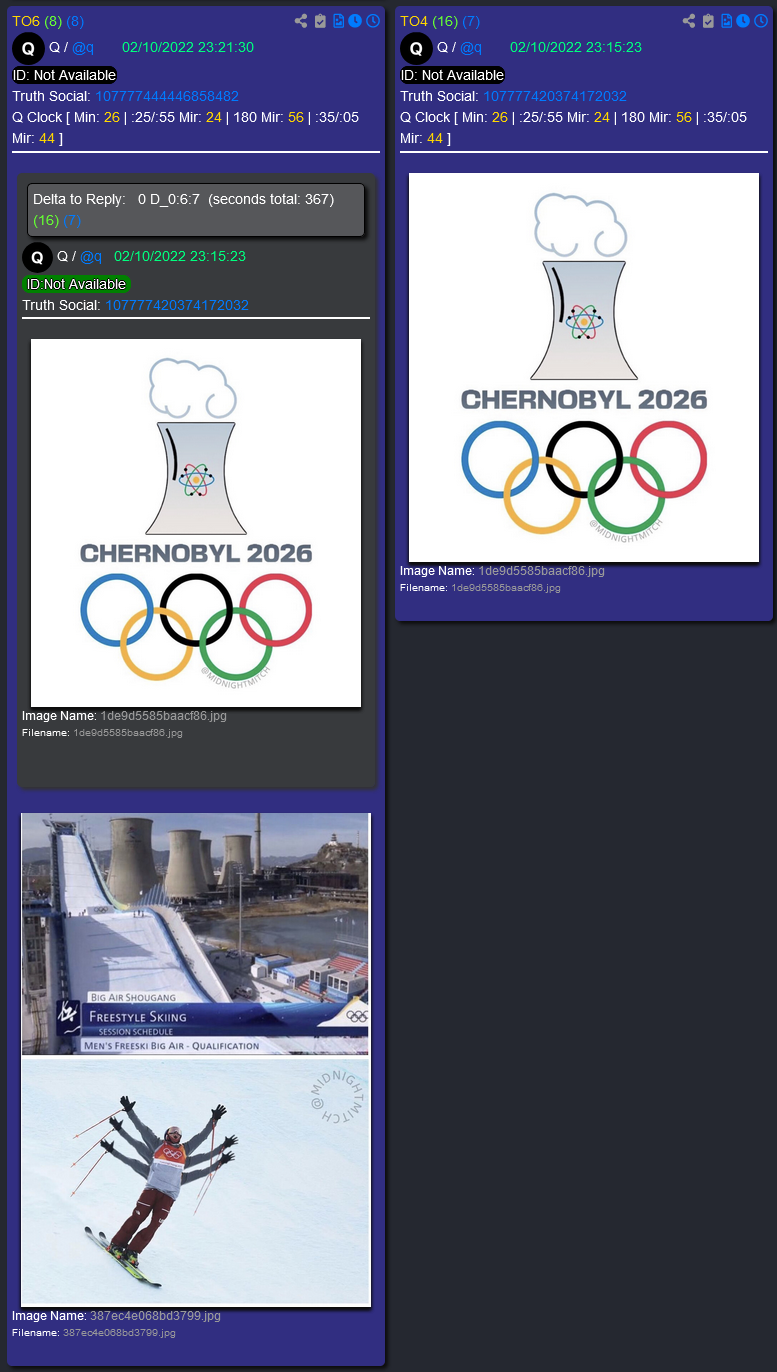777x1372 pixels.
Task: Tap the clipboard icon on the TO4 post
Action: (708, 21)
